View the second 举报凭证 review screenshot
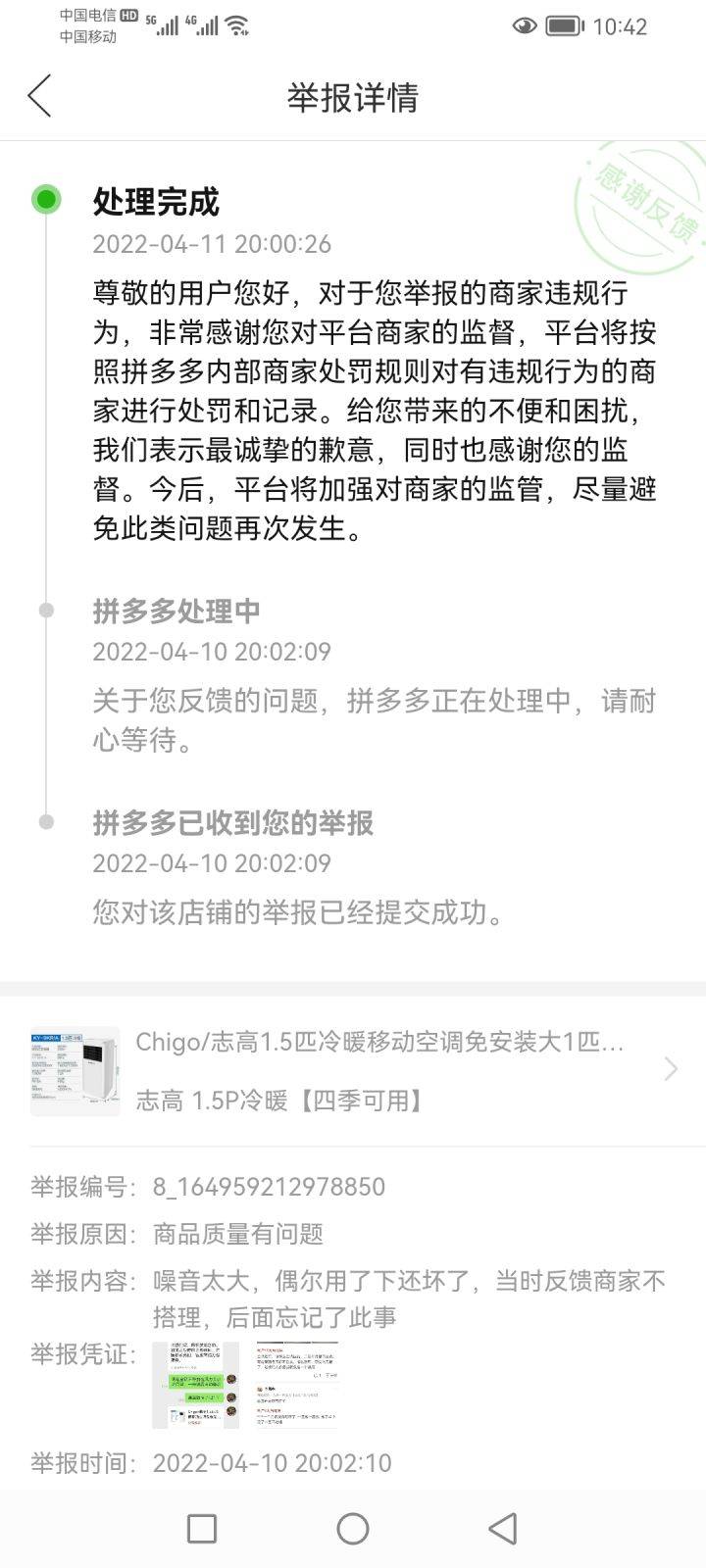The image size is (706, 1568). (x=296, y=1385)
